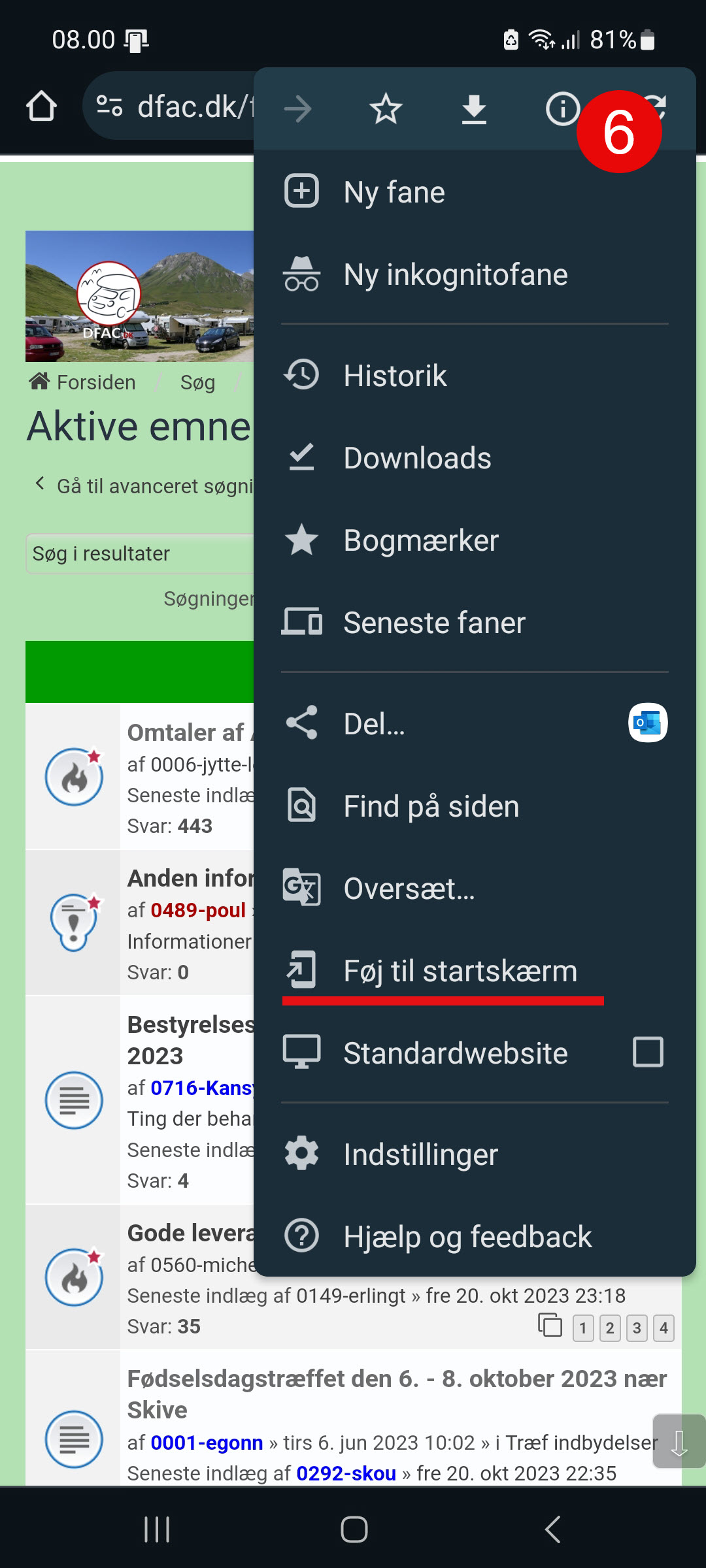The height and width of the screenshot is (1568, 706).
Task: Open Seneste faner
Action: 475,623
